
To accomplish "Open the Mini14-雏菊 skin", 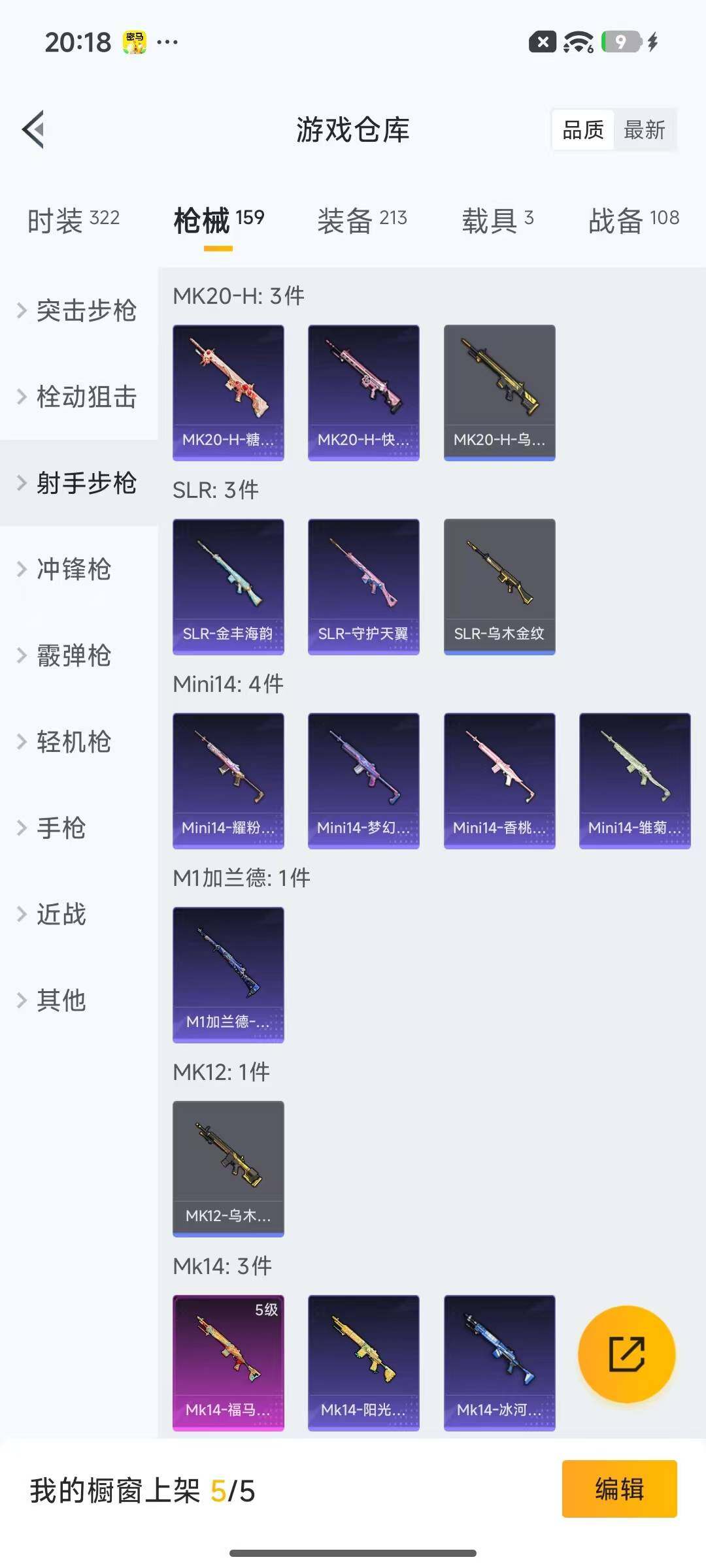I will 635,780.
